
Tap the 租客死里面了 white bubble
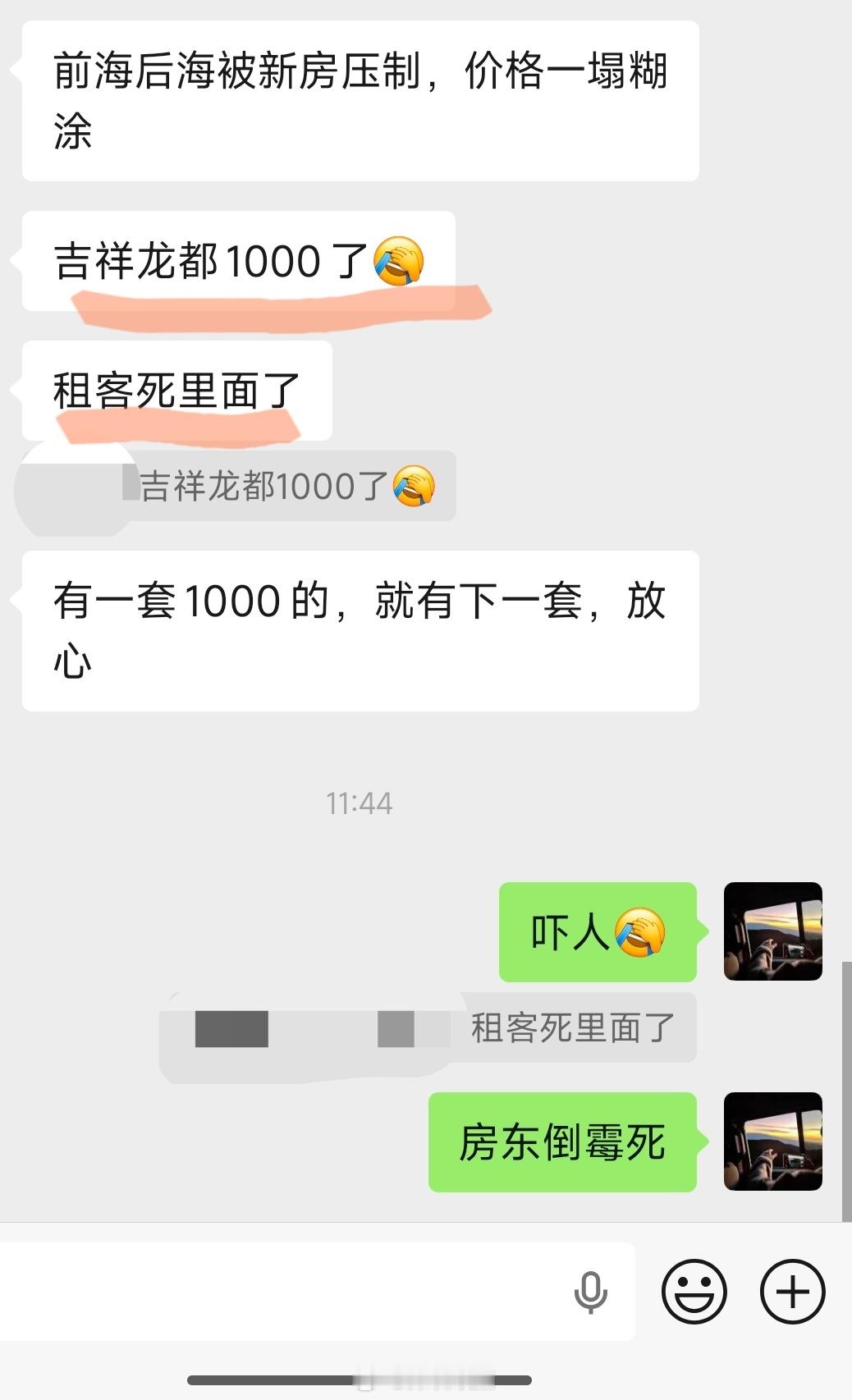[176, 391]
